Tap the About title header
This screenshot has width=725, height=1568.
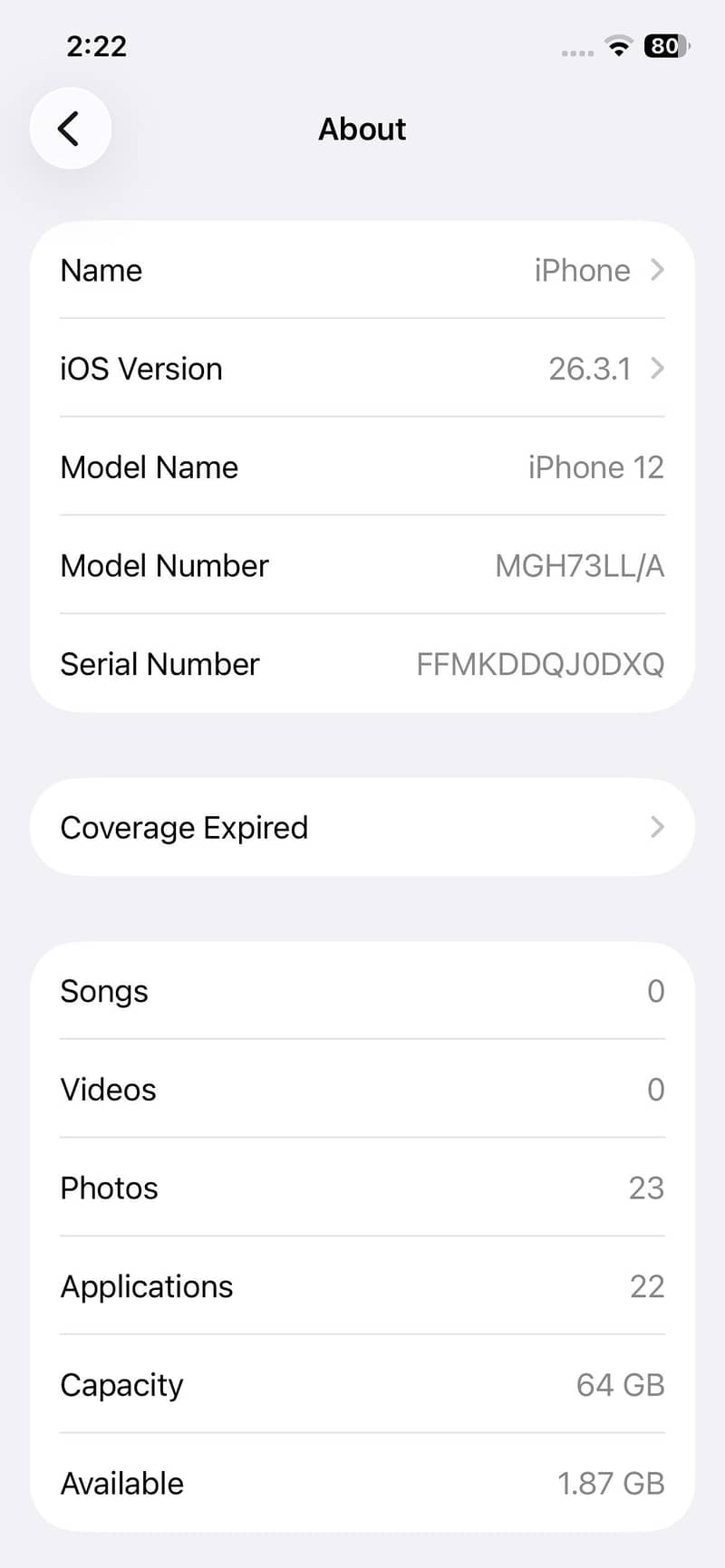point(362,129)
